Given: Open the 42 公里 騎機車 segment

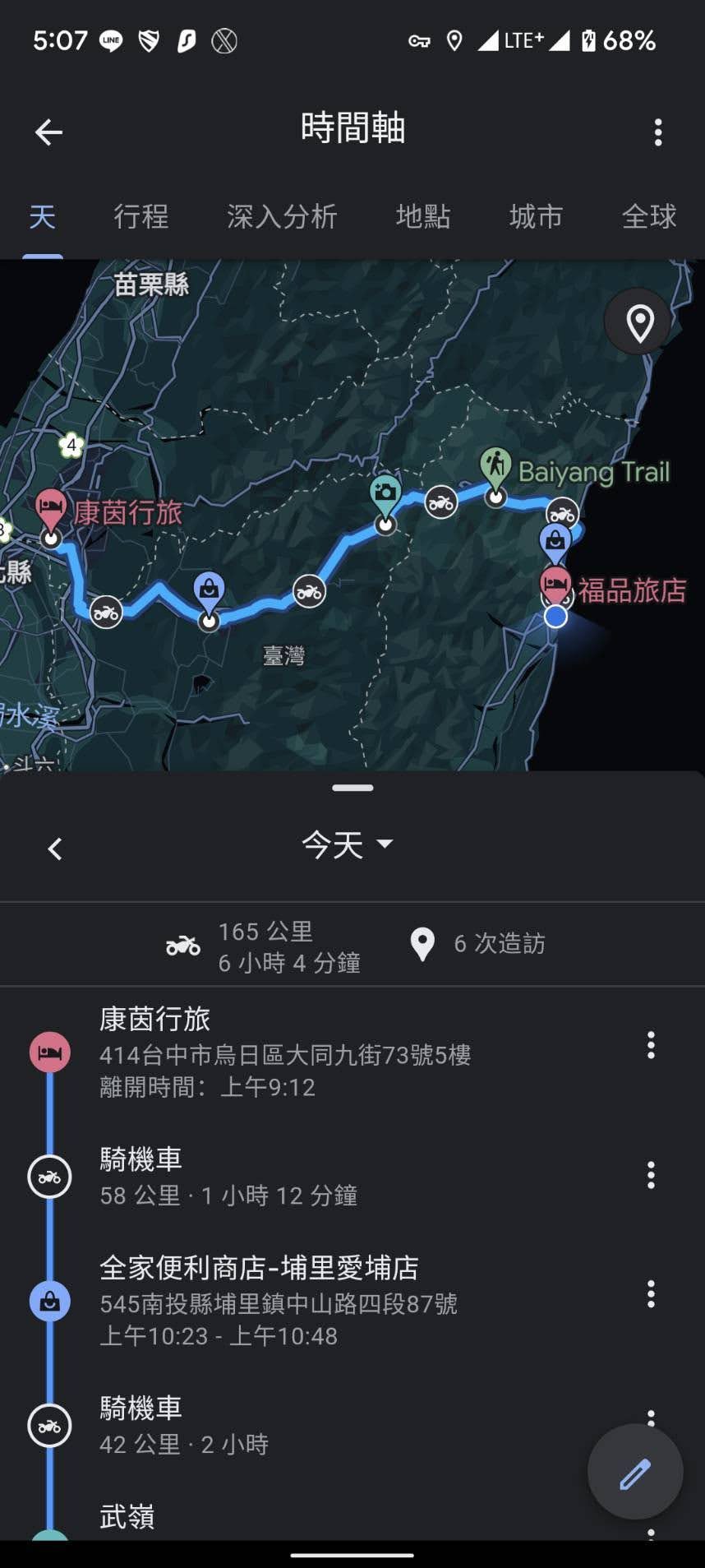Looking at the screenshot, I should coord(184,1426).
